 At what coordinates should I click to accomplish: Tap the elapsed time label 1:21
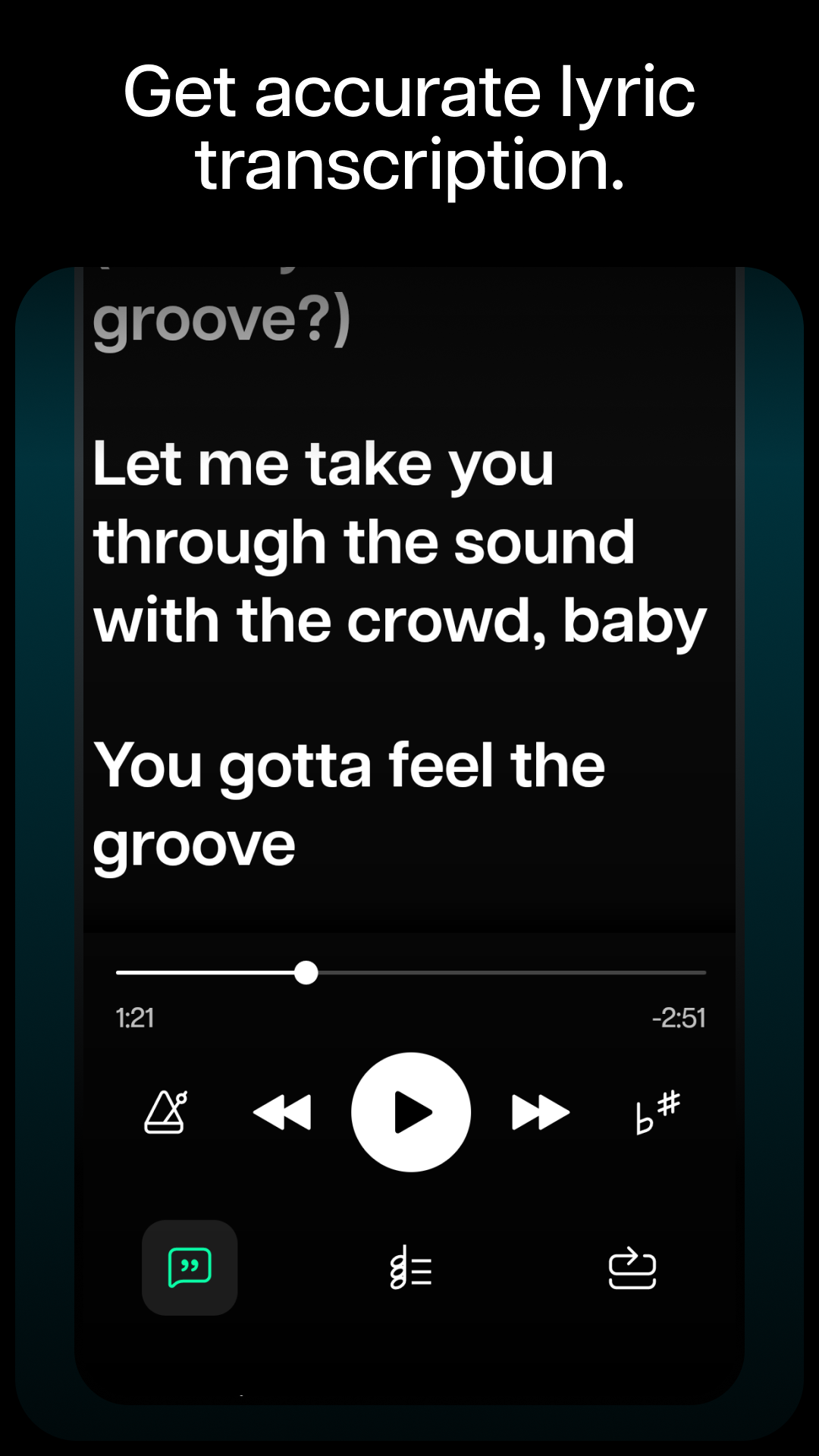tap(133, 1018)
